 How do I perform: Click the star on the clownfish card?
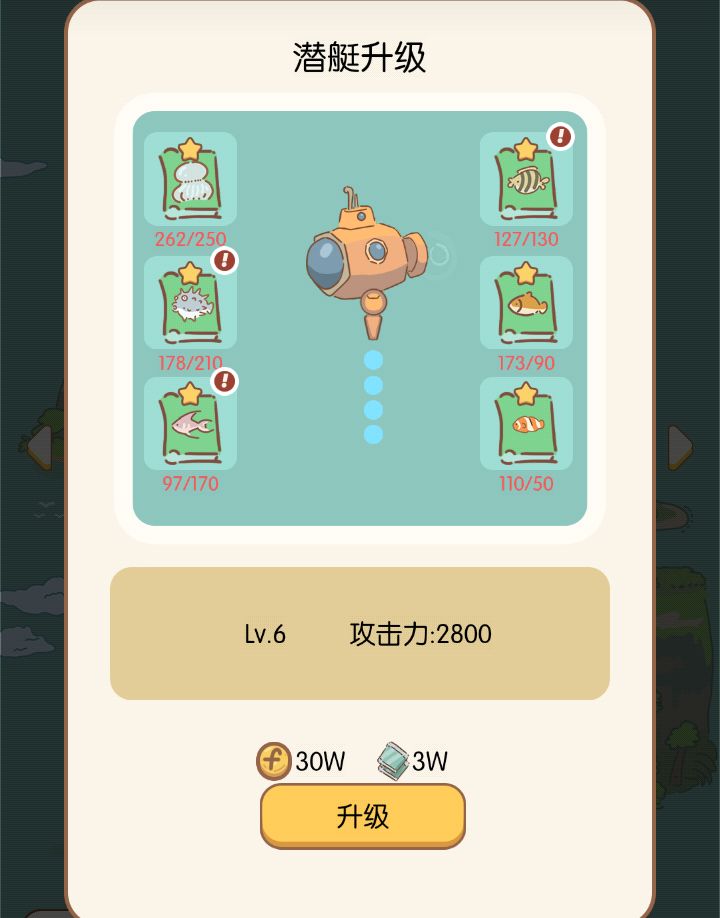coord(525,392)
